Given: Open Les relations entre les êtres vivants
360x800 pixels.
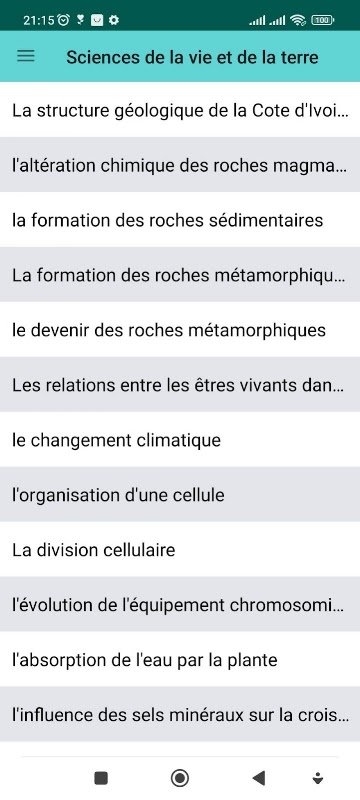Looking at the screenshot, I should (180, 385).
